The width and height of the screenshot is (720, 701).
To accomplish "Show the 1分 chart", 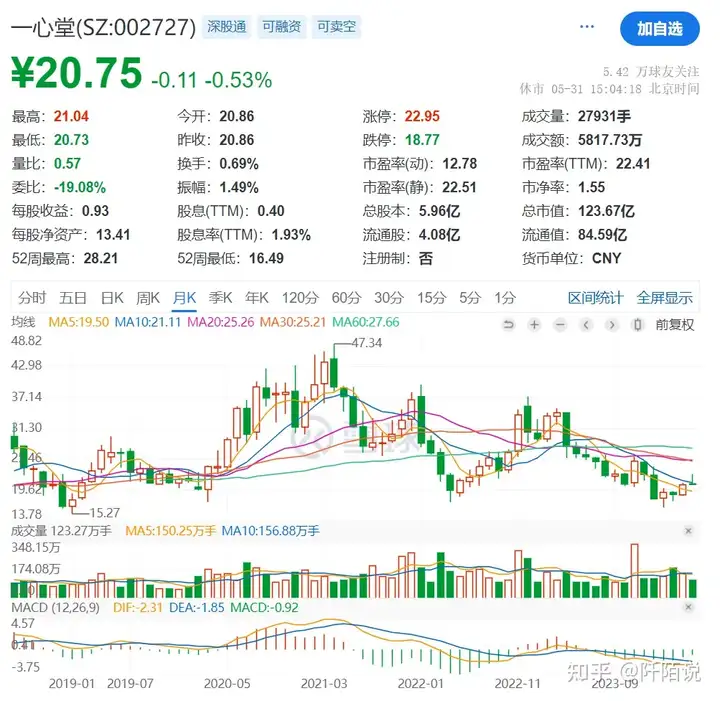I will [x=505, y=297].
